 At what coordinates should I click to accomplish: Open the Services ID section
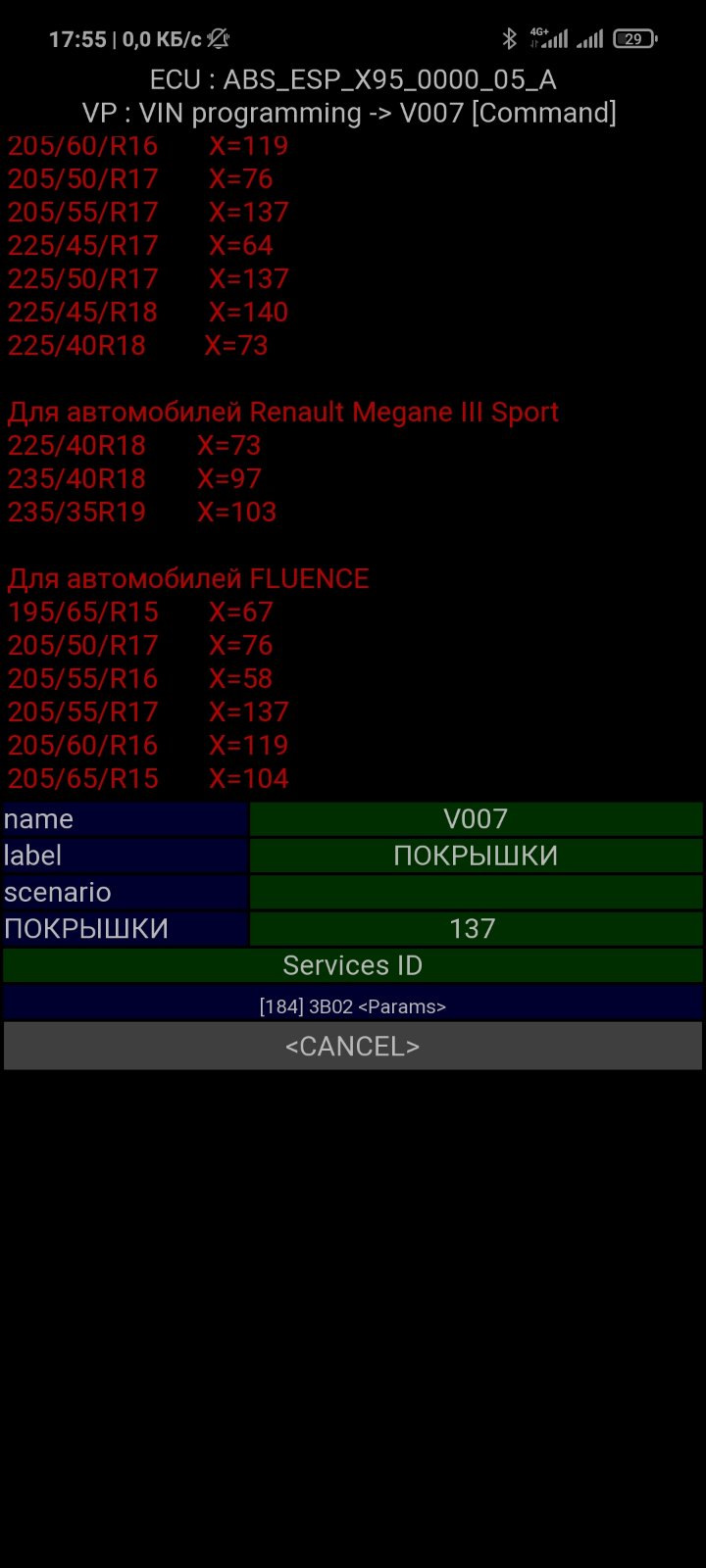(352, 965)
